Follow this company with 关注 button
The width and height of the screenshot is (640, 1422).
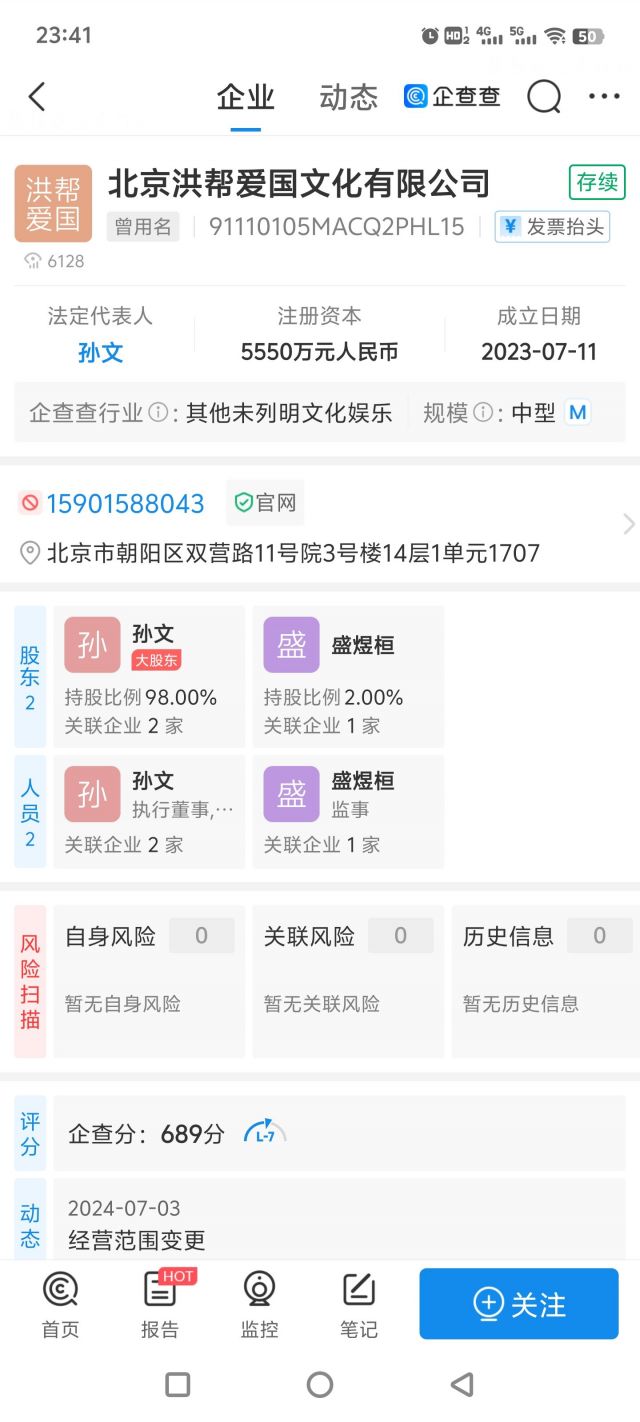(519, 1304)
